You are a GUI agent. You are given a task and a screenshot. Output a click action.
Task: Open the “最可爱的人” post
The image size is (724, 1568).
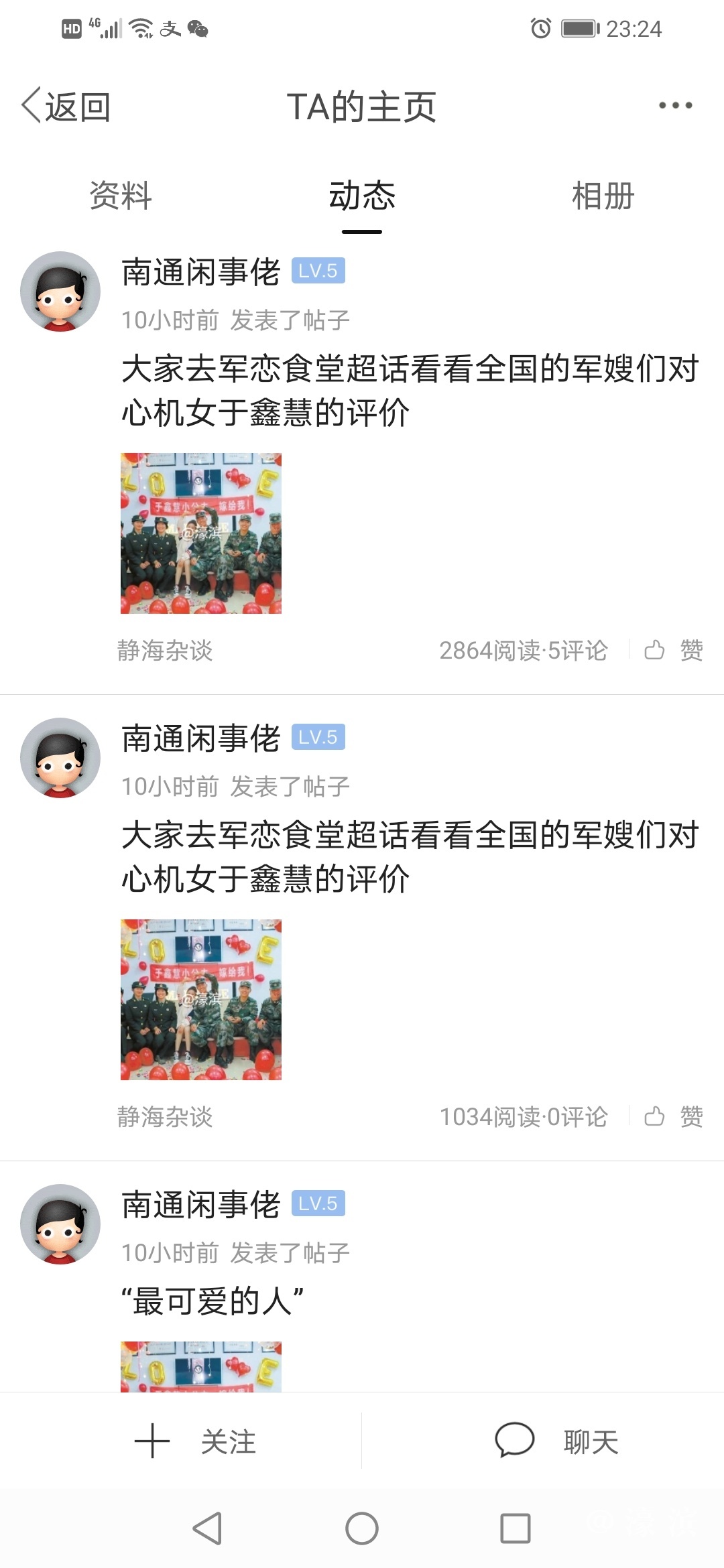(x=213, y=1301)
